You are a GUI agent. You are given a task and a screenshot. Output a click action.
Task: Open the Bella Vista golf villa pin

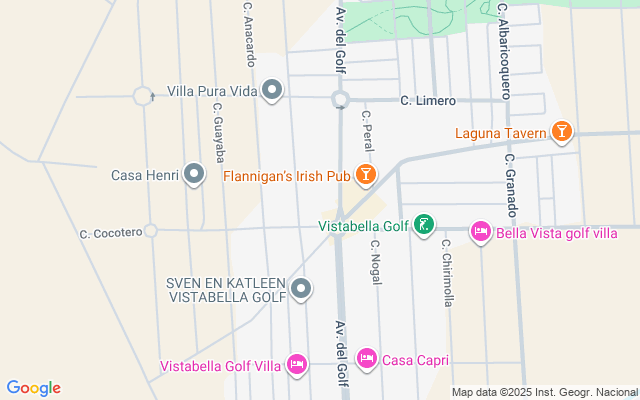[x=480, y=233]
